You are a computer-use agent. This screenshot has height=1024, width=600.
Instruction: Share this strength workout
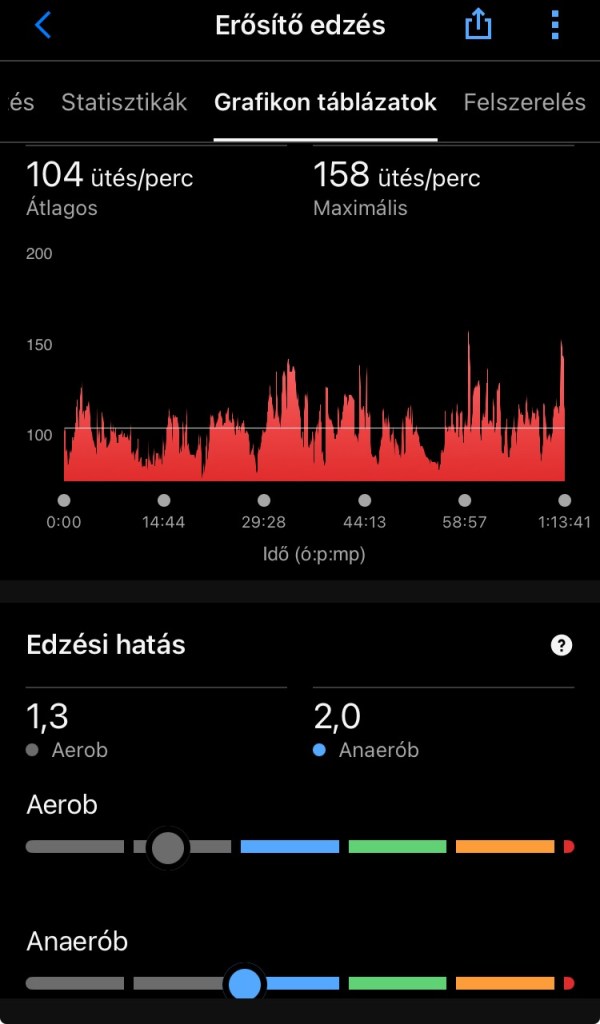478,26
